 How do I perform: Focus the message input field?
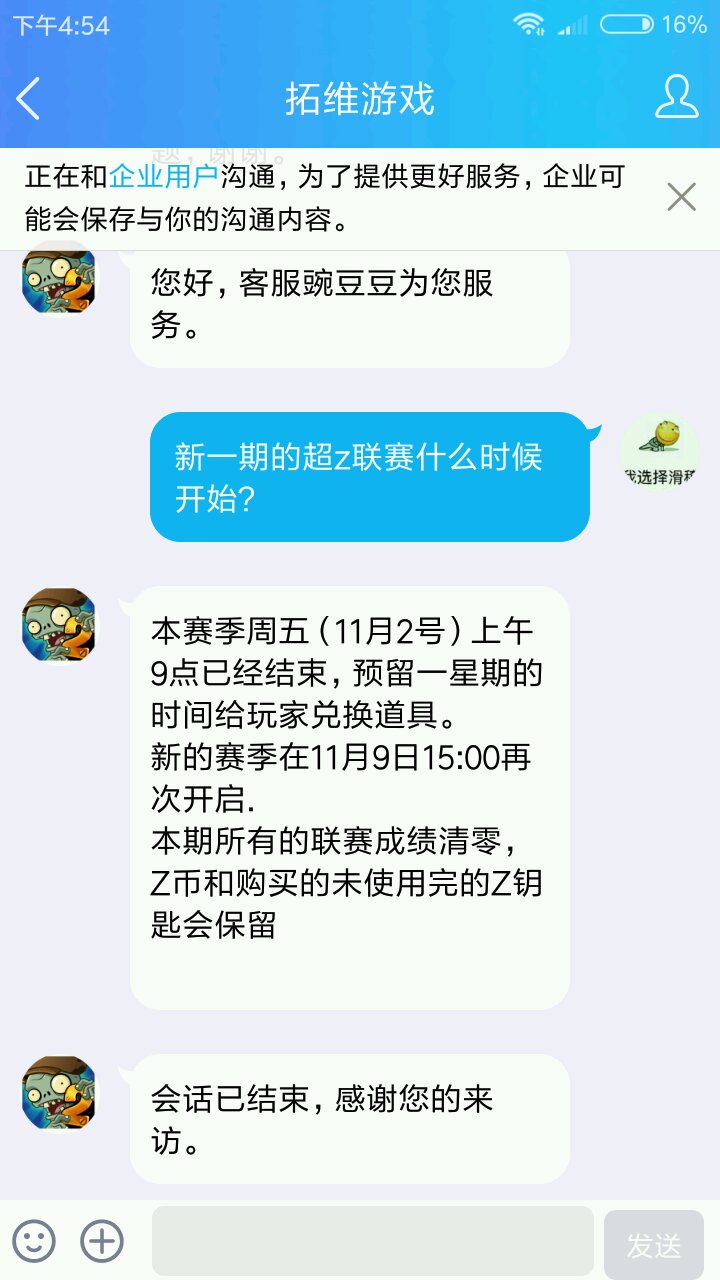(372, 1241)
